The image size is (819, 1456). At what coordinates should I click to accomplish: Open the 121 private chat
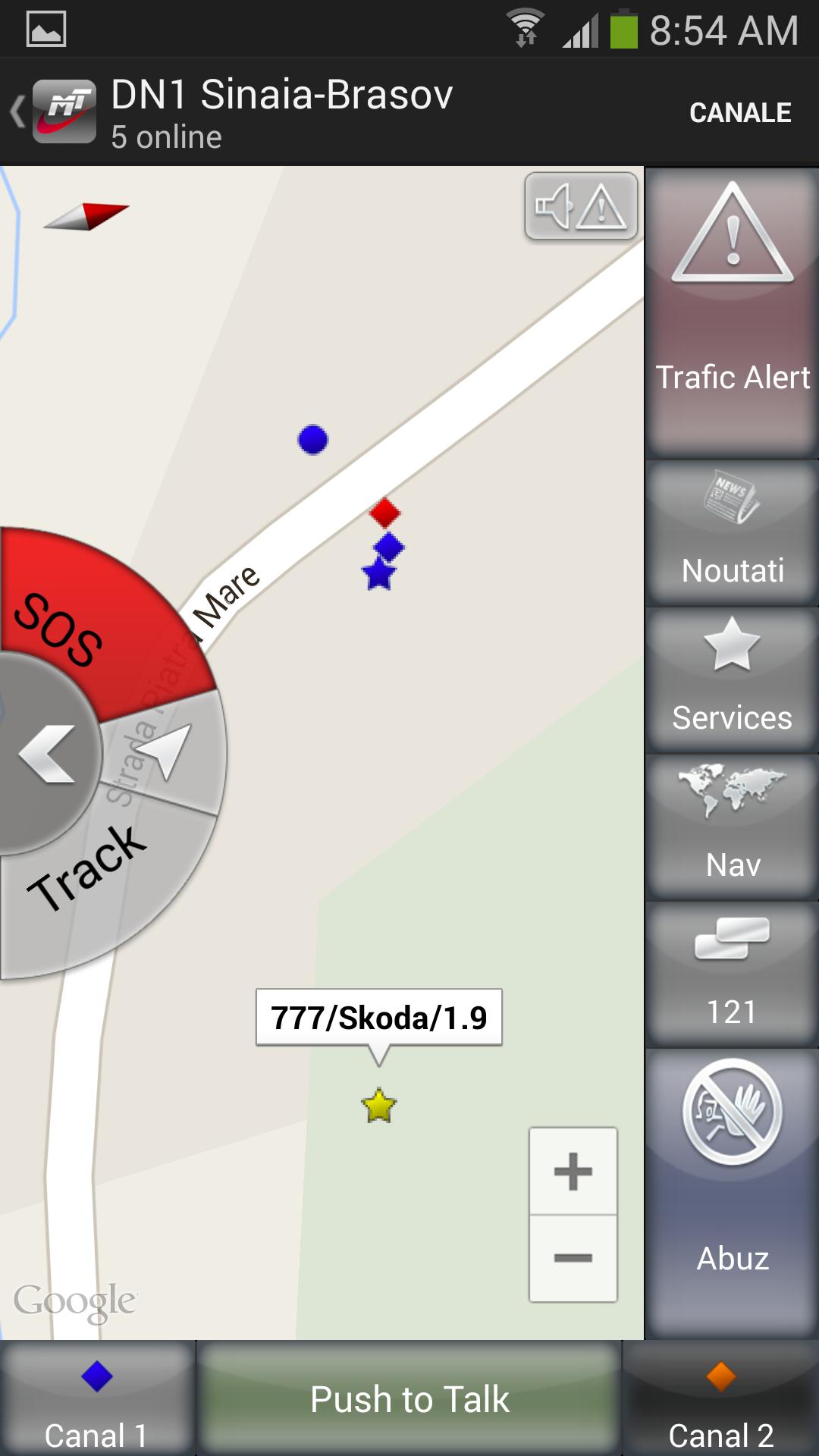(732, 974)
